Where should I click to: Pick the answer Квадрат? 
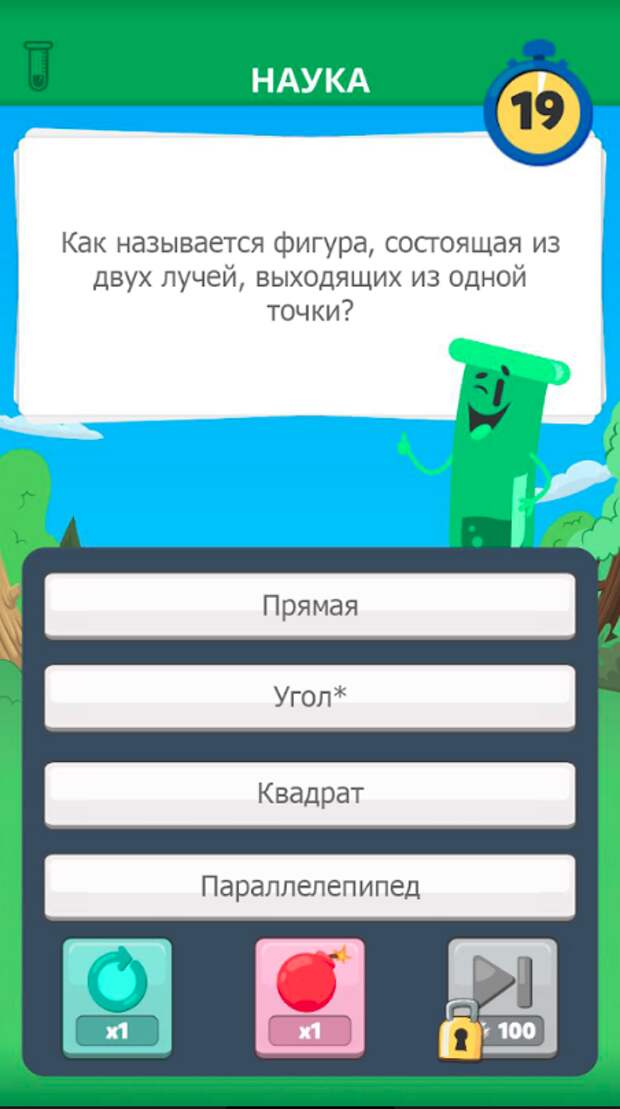point(310,793)
